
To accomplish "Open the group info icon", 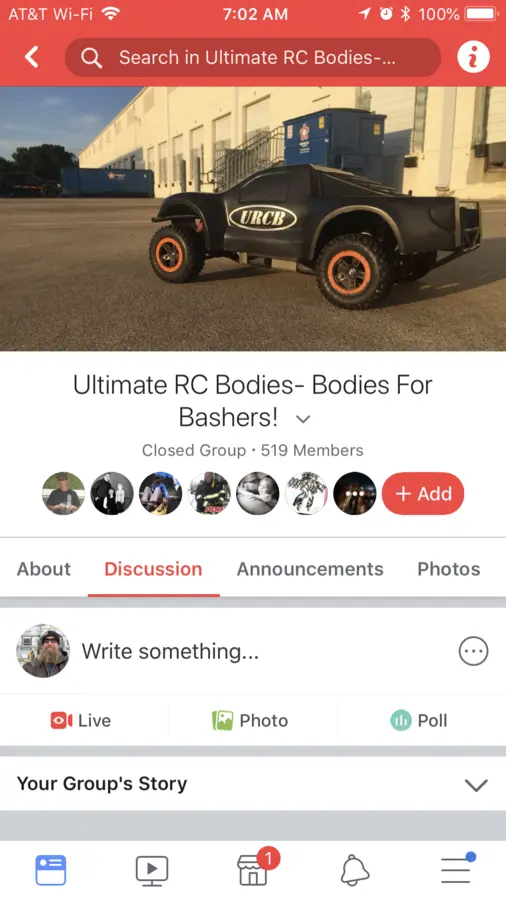I will [473, 57].
